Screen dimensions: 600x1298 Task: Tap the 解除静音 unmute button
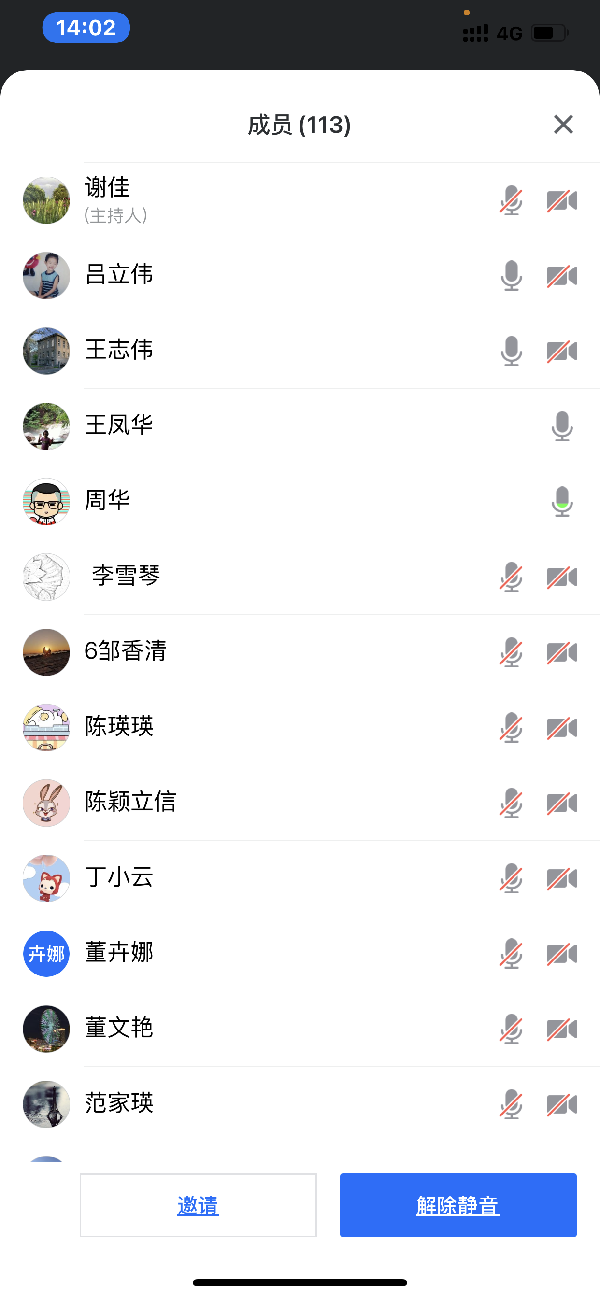458,1205
